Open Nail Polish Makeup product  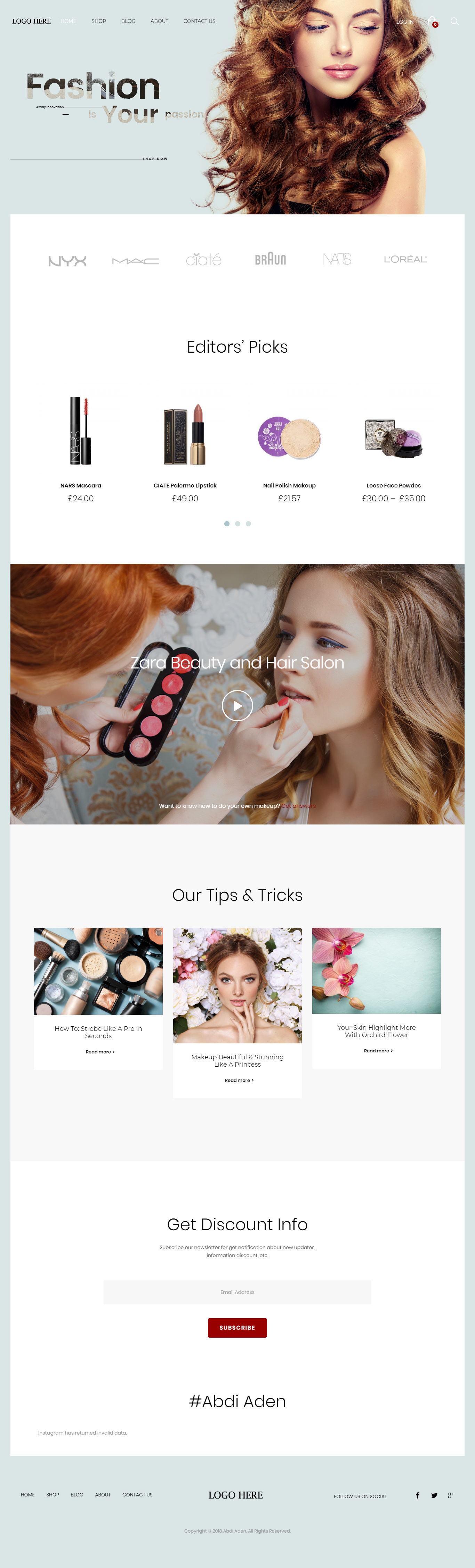289,486
